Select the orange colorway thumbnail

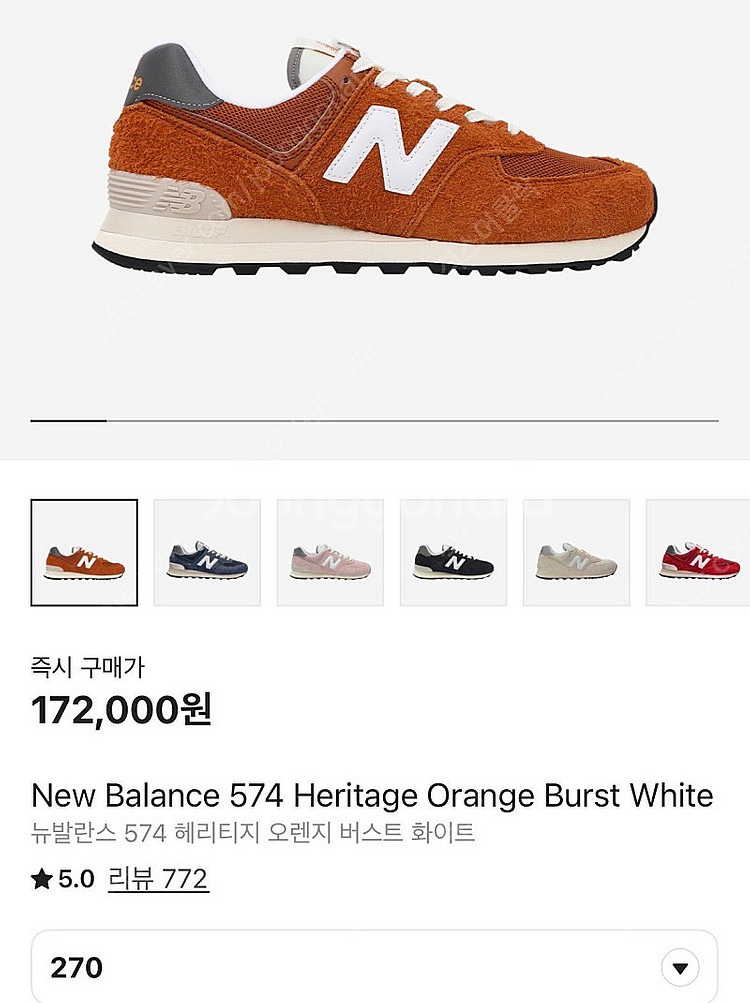(84, 553)
